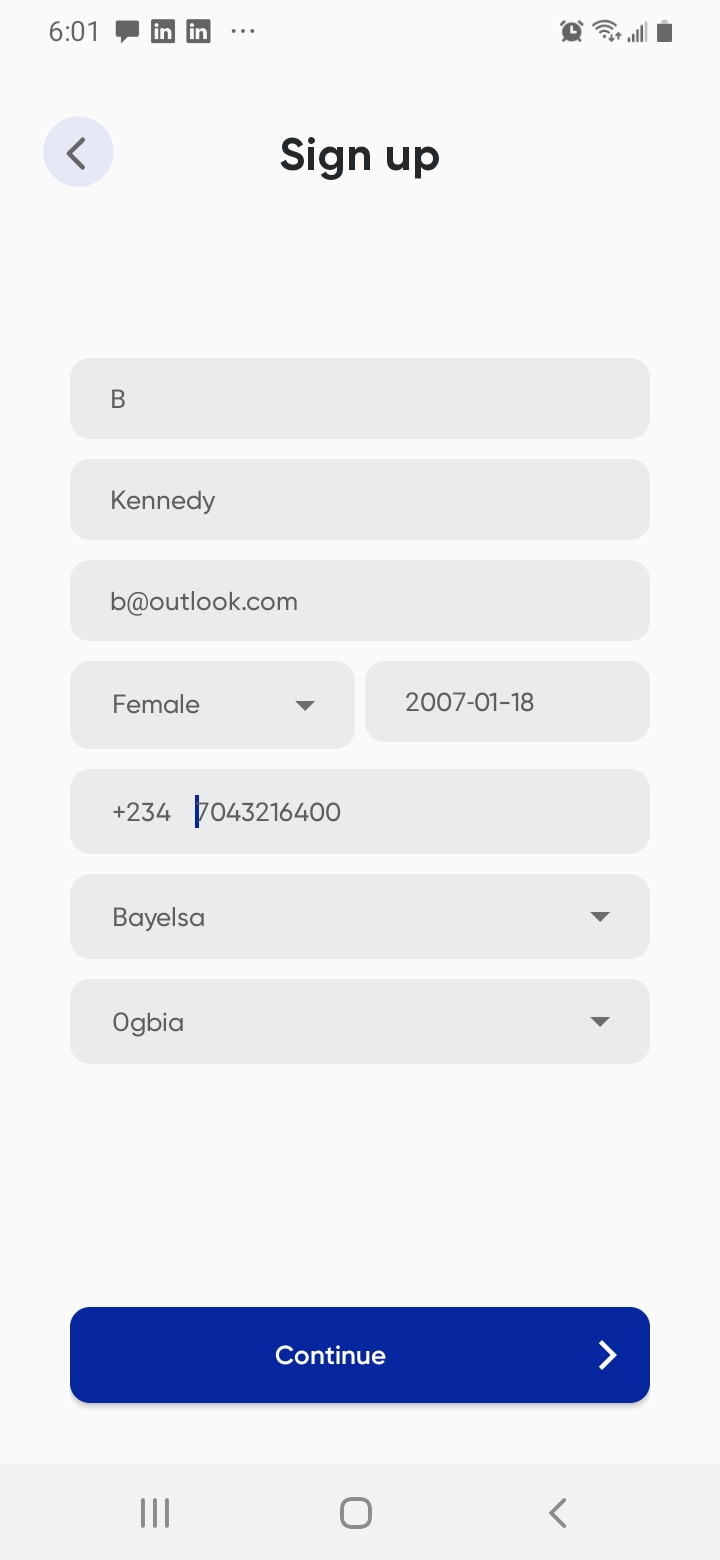Screen dimensions: 720x1560
Task: Tap the Kennedy last name field
Action: [360, 499]
